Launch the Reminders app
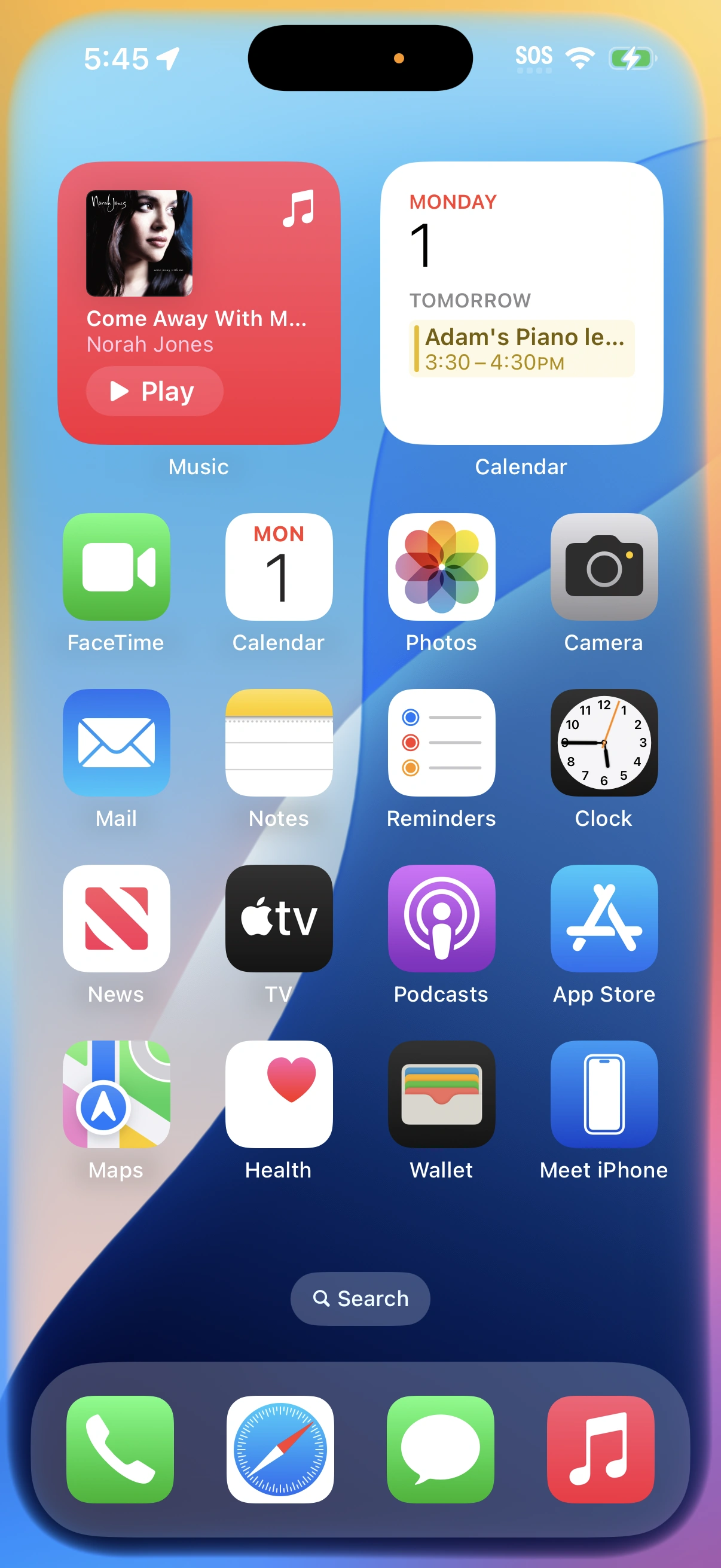The image size is (721, 1568). point(441,742)
